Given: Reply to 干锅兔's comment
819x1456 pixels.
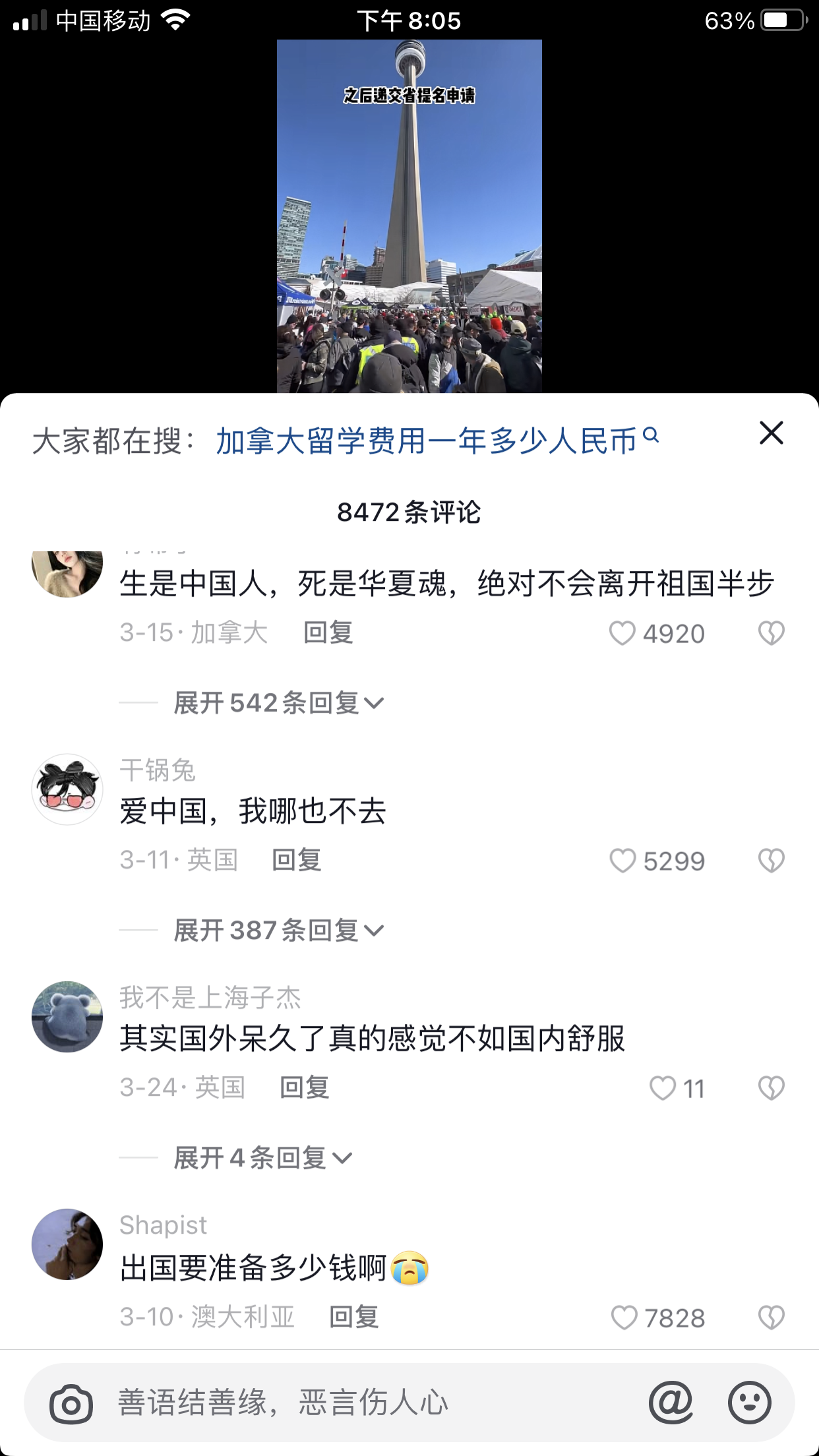Looking at the screenshot, I should click(x=297, y=861).
